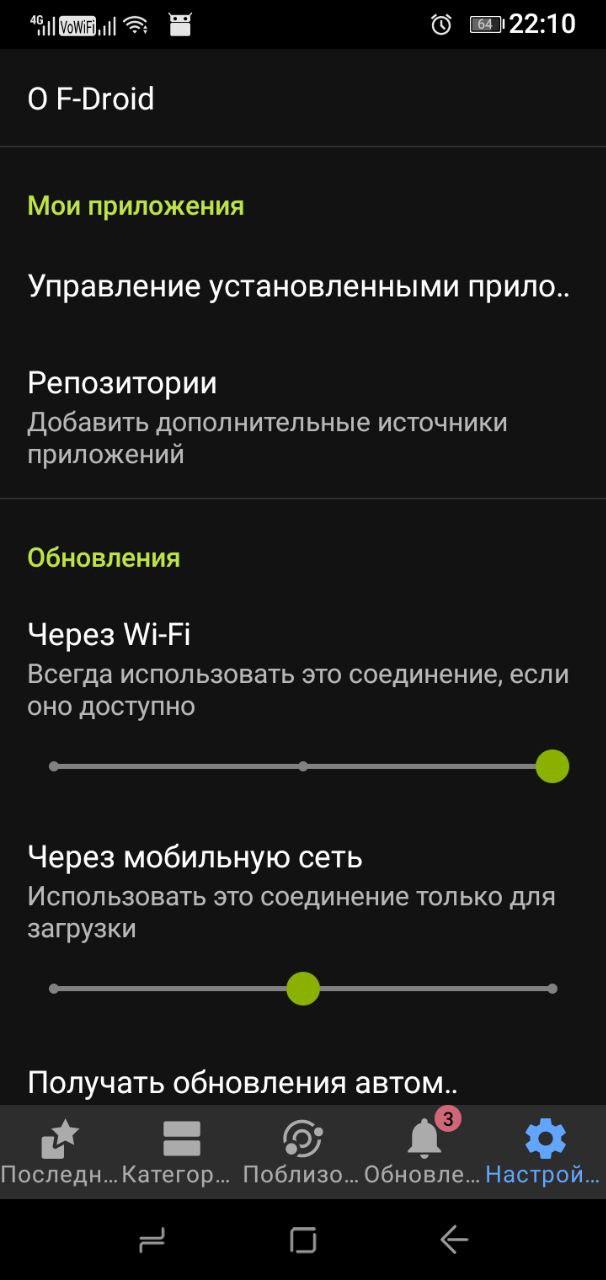The image size is (606, 1280).
Task: Tap the system back button
Action: (x=454, y=1241)
